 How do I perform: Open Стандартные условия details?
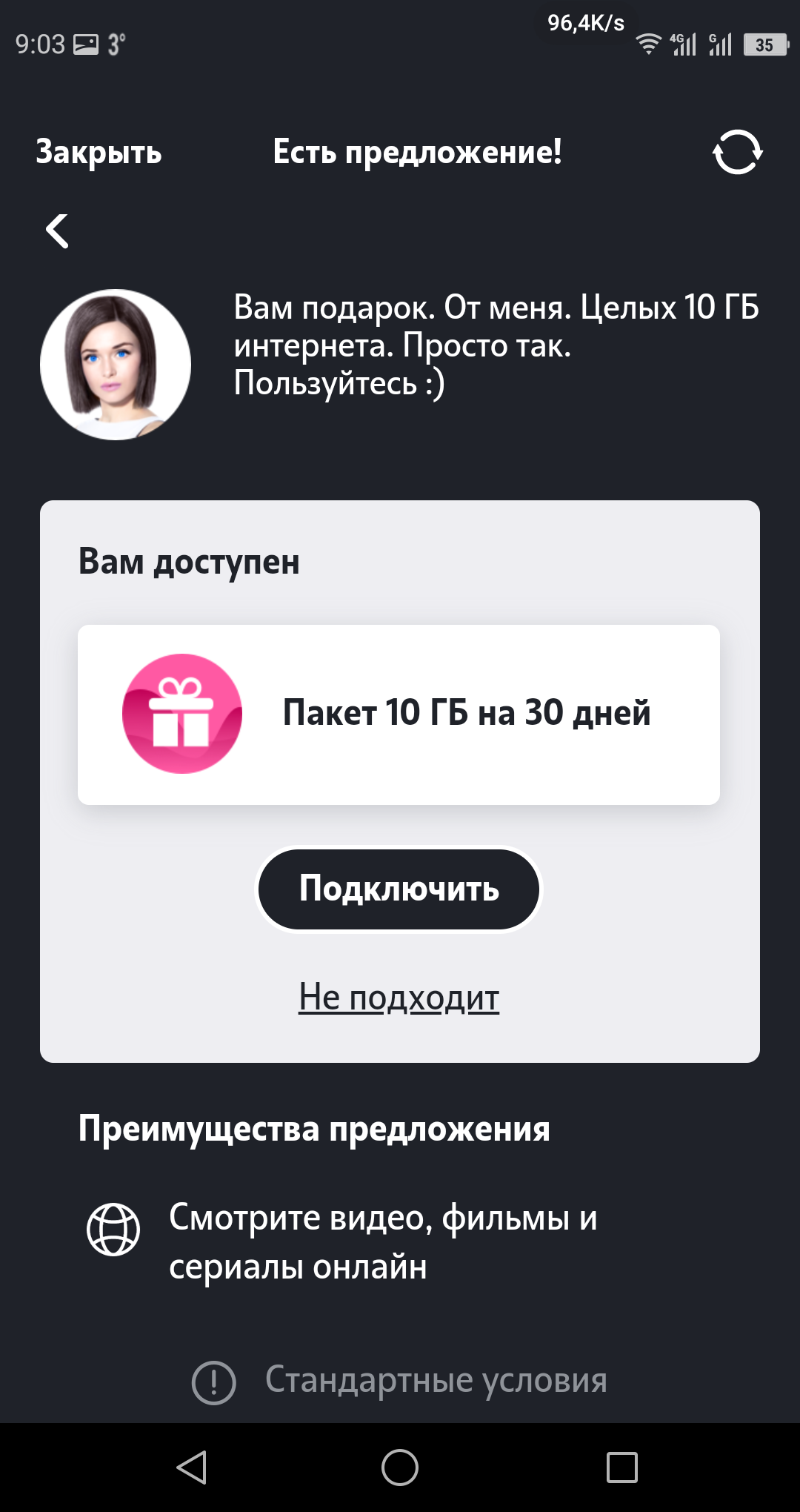click(x=400, y=1381)
